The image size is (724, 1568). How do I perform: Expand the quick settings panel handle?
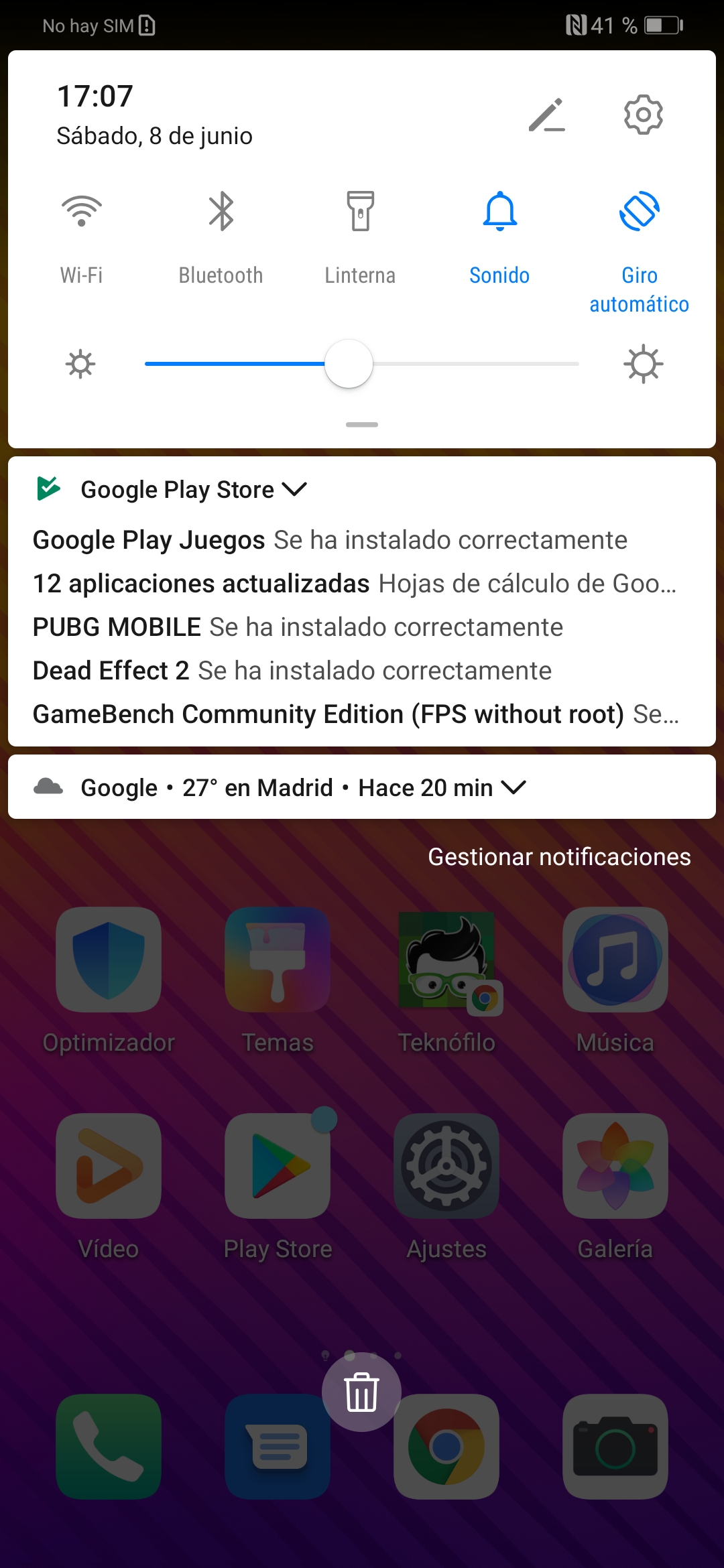coord(362,425)
